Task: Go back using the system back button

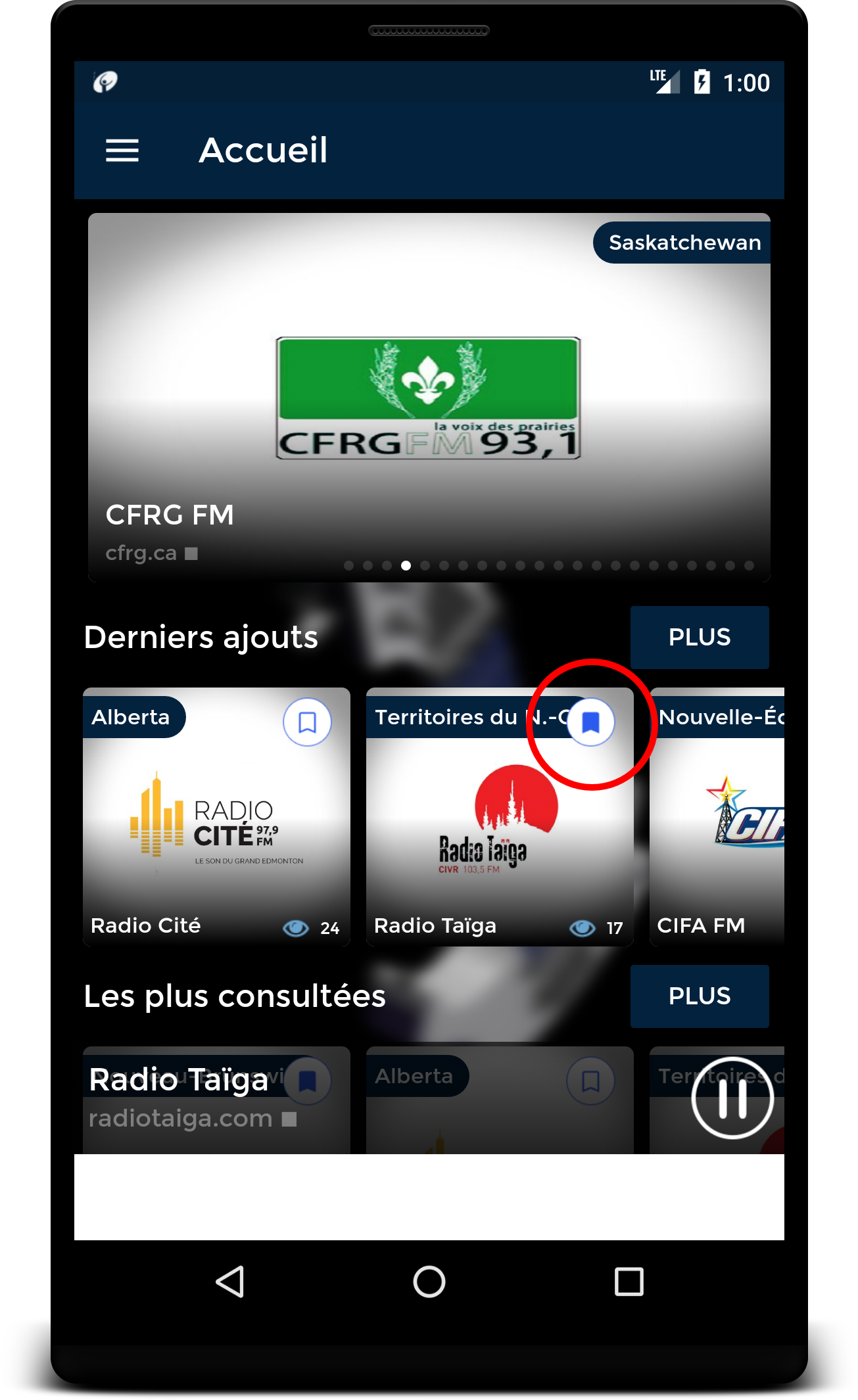Action: pyautogui.click(x=230, y=1281)
